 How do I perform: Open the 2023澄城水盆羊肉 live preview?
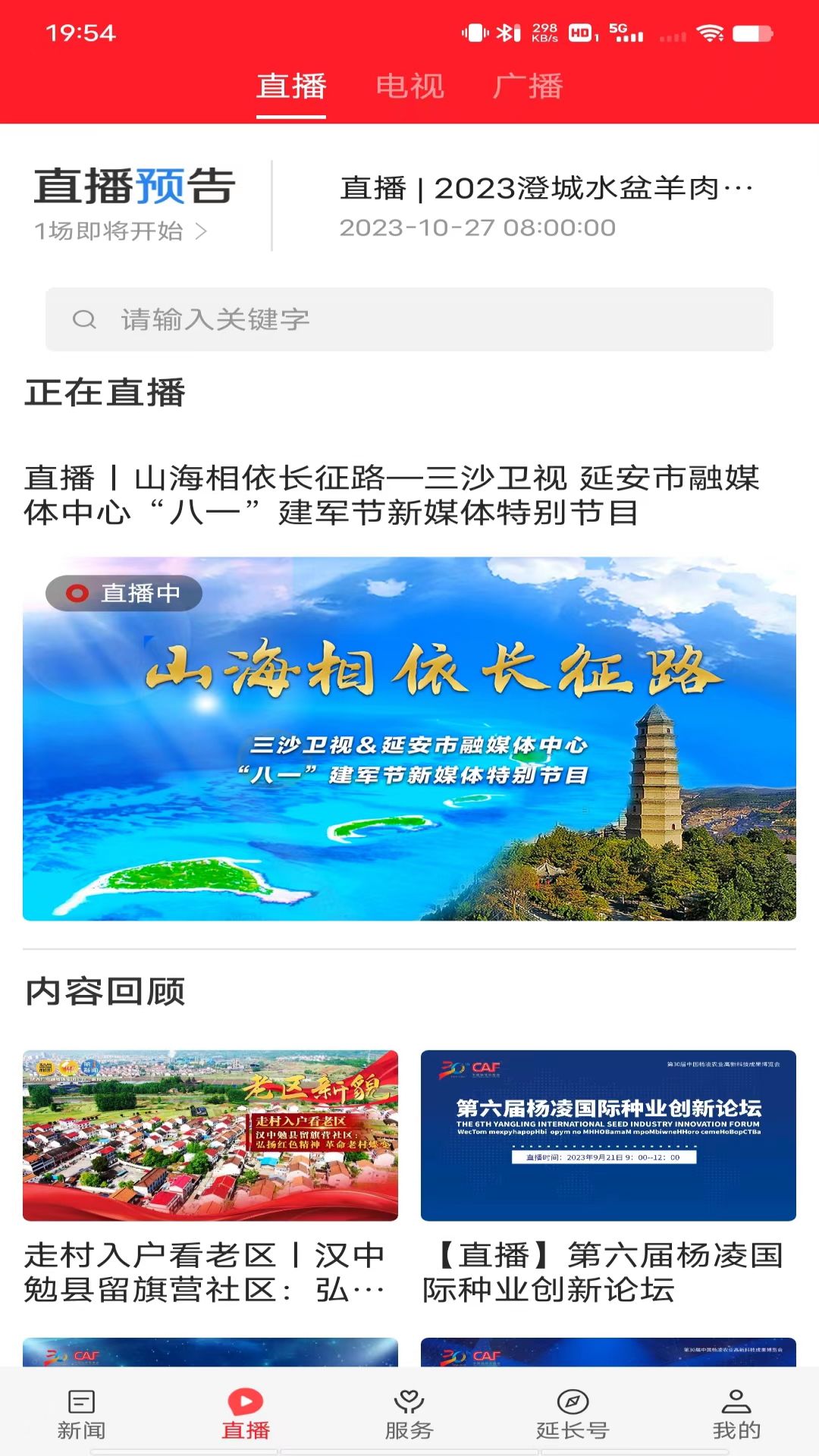point(546,206)
